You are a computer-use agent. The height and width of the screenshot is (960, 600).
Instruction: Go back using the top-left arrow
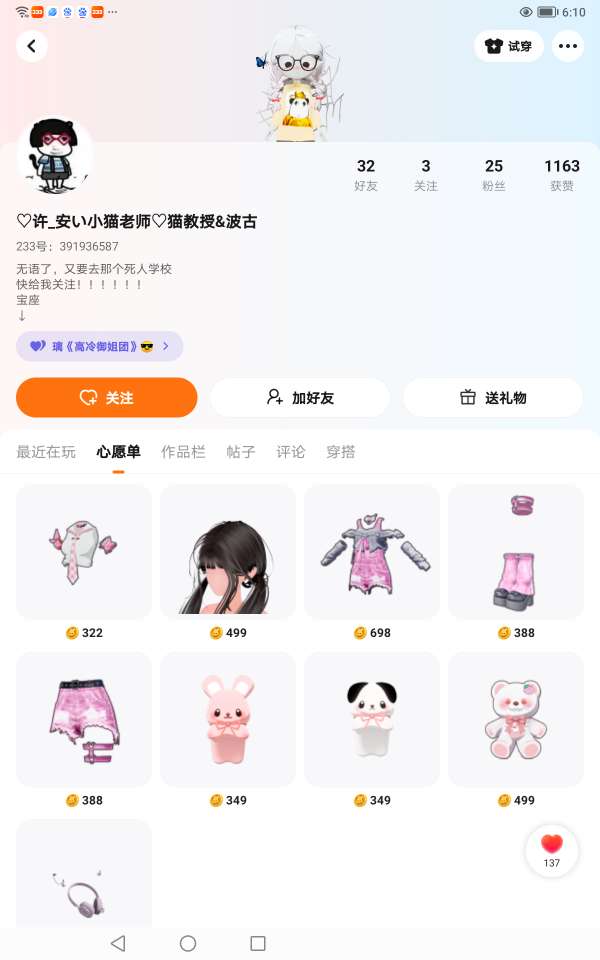[x=32, y=46]
